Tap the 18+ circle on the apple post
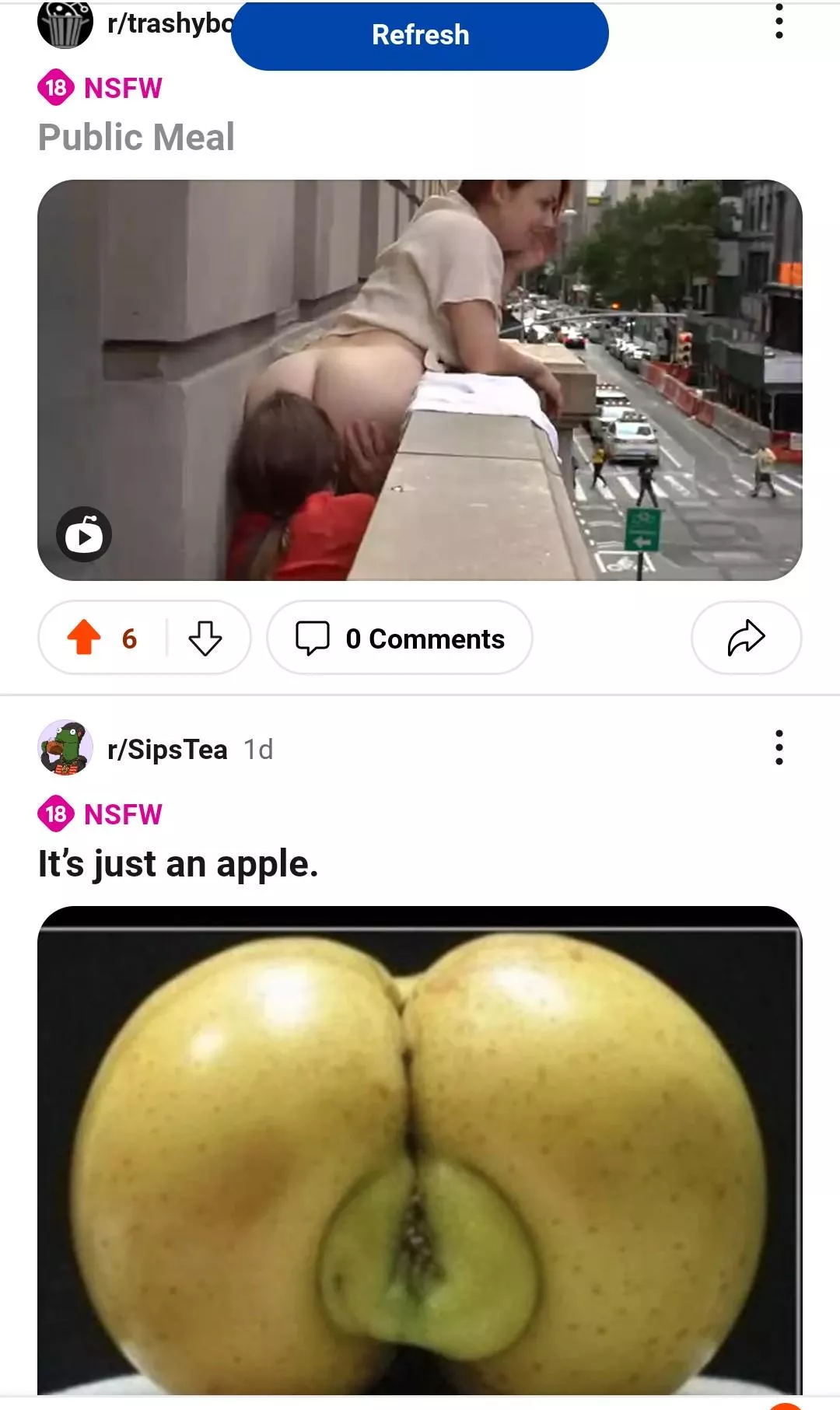 [55, 813]
